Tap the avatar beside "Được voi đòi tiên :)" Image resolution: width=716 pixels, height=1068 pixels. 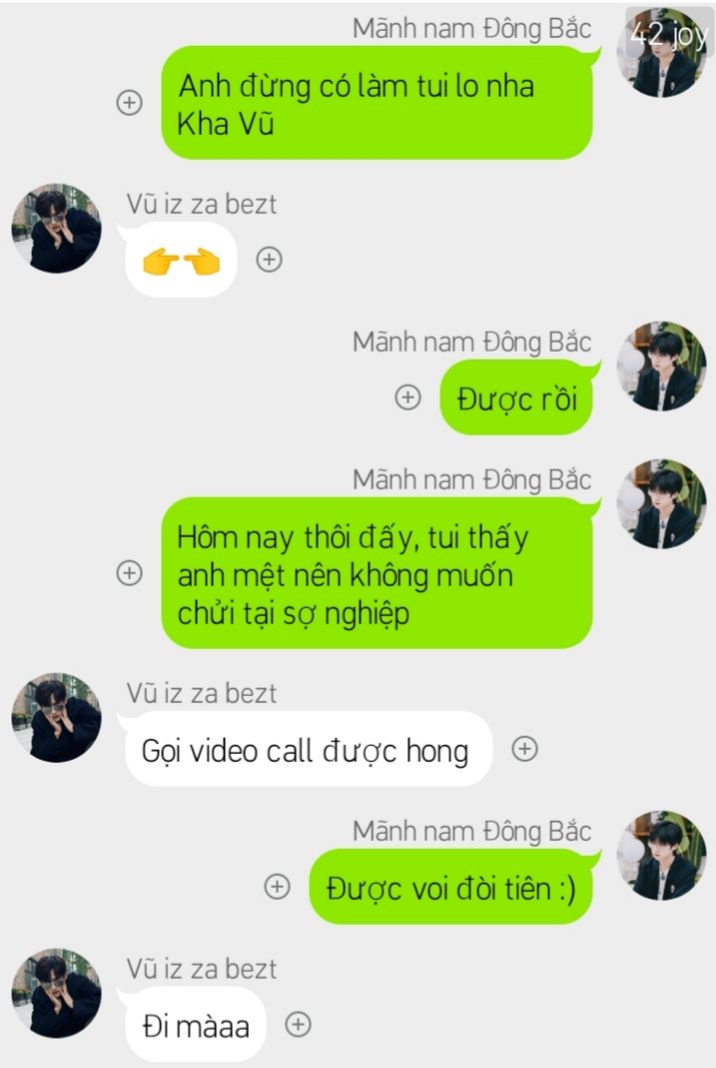tap(661, 855)
